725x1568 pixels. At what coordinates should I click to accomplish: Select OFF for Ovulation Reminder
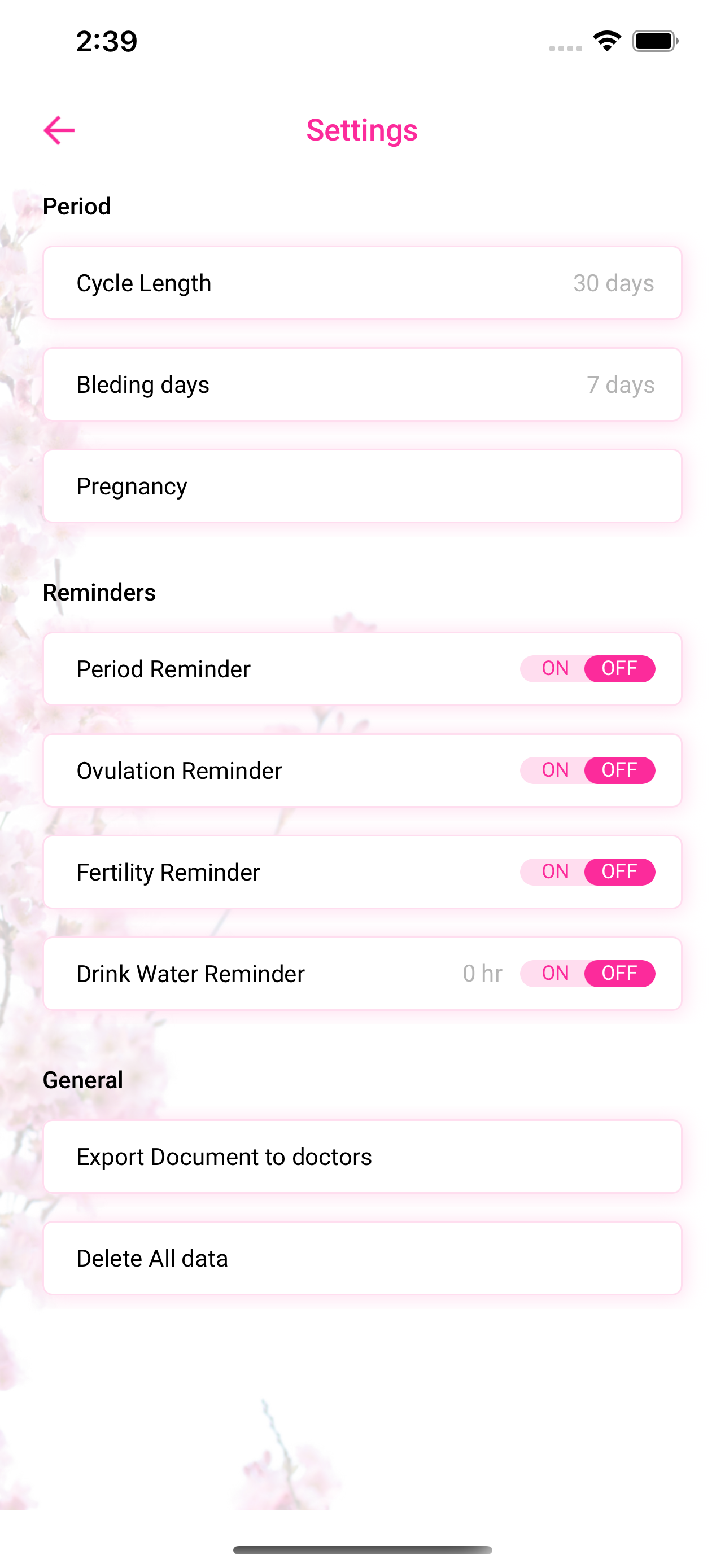(619, 770)
